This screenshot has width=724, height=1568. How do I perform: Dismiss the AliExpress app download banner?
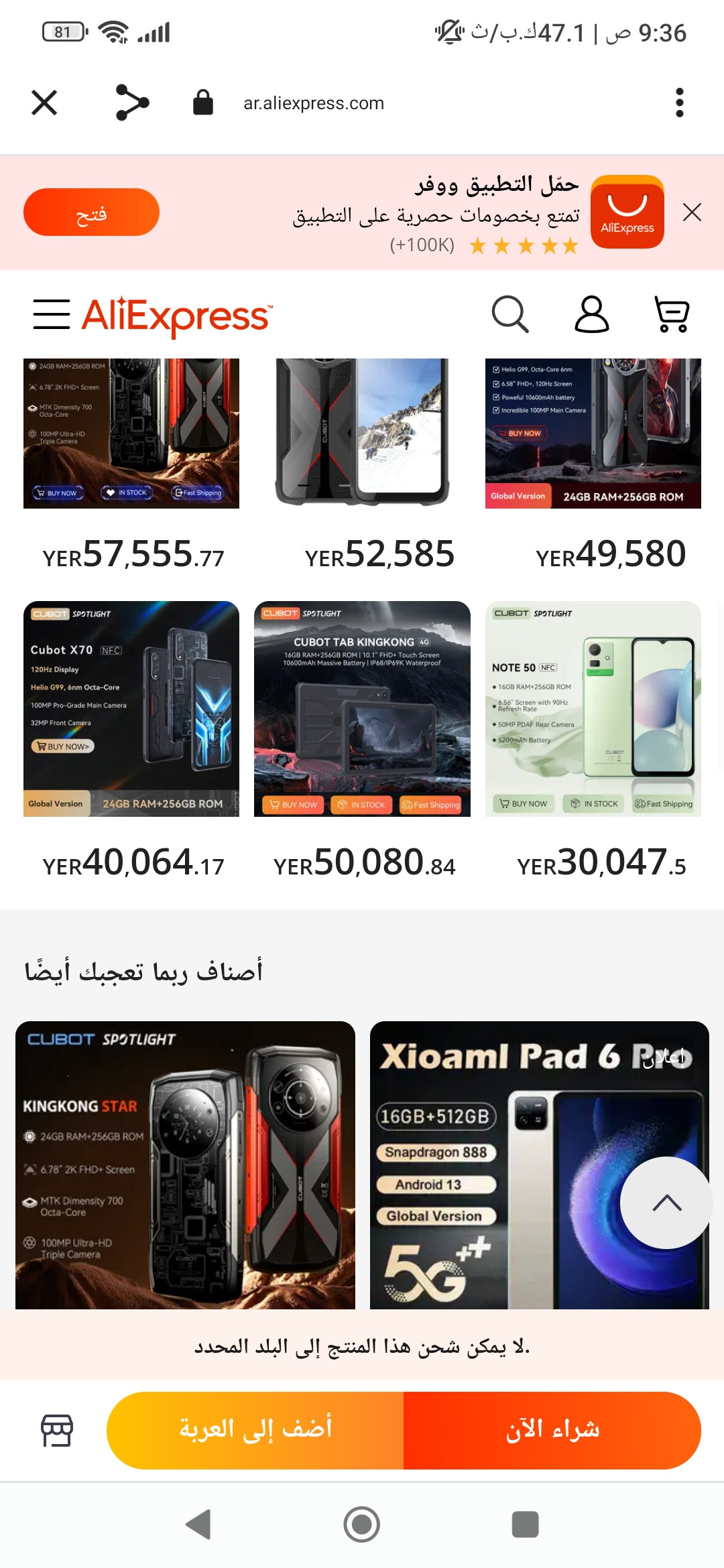click(x=692, y=212)
